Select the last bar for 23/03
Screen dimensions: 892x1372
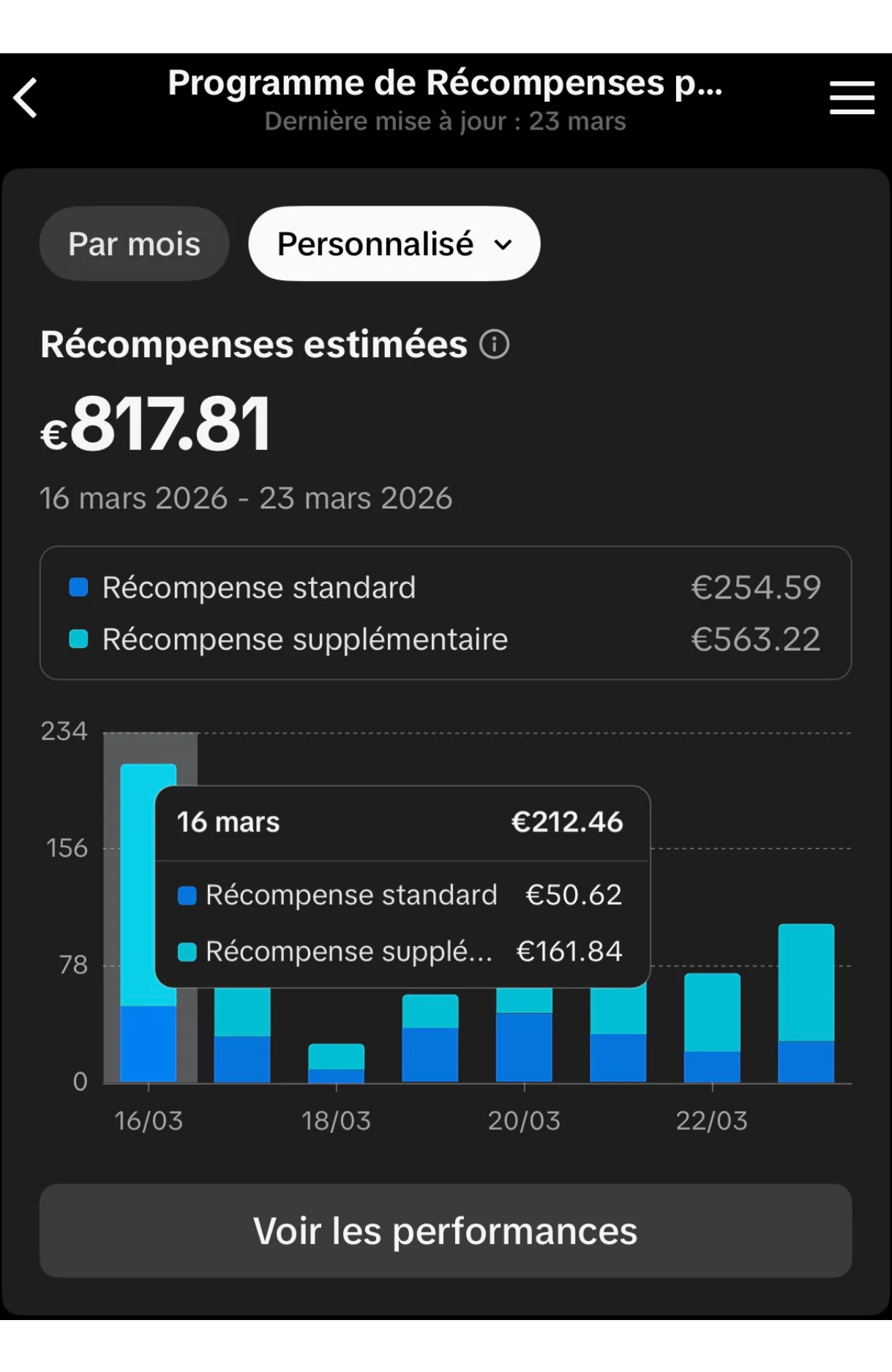(806, 1003)
